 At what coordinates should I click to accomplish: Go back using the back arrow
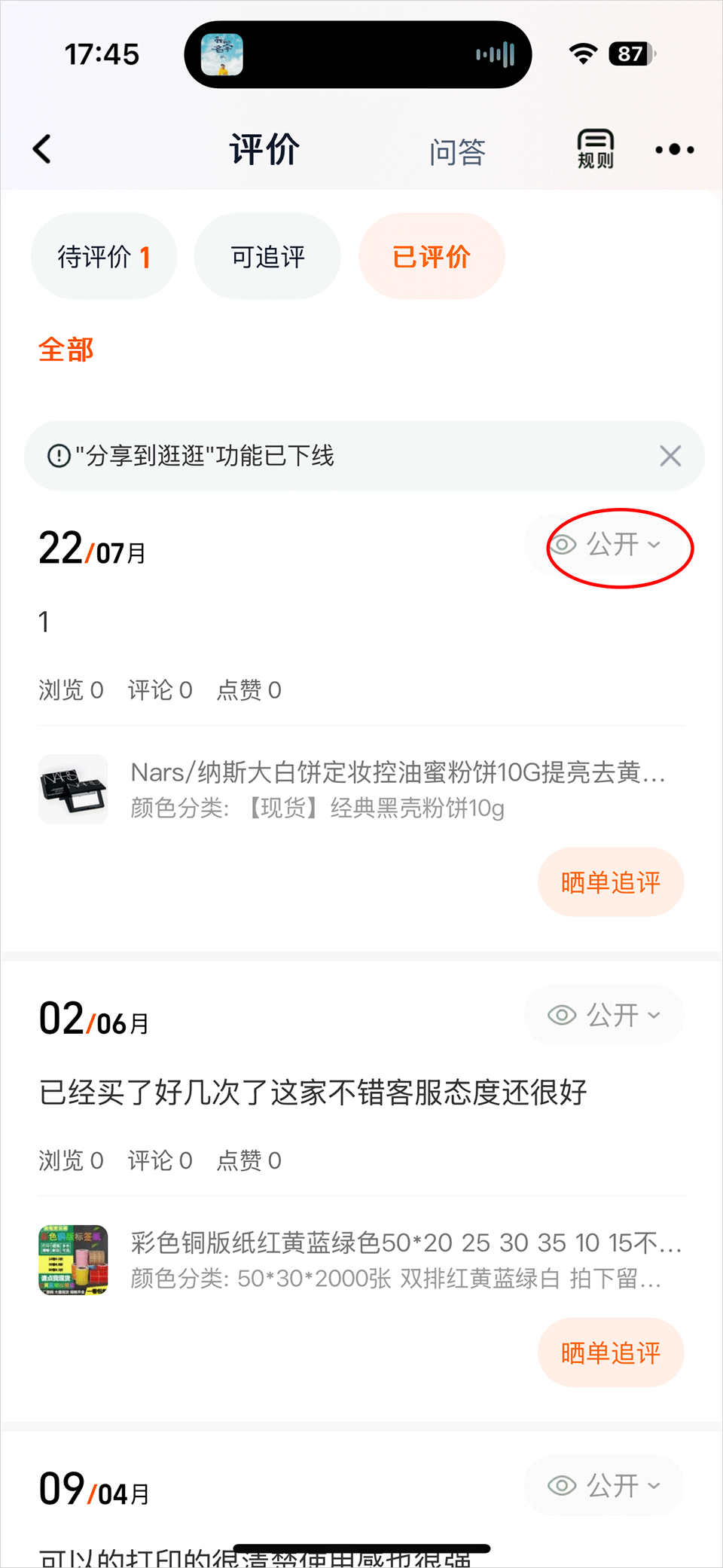tap(43, 149)
